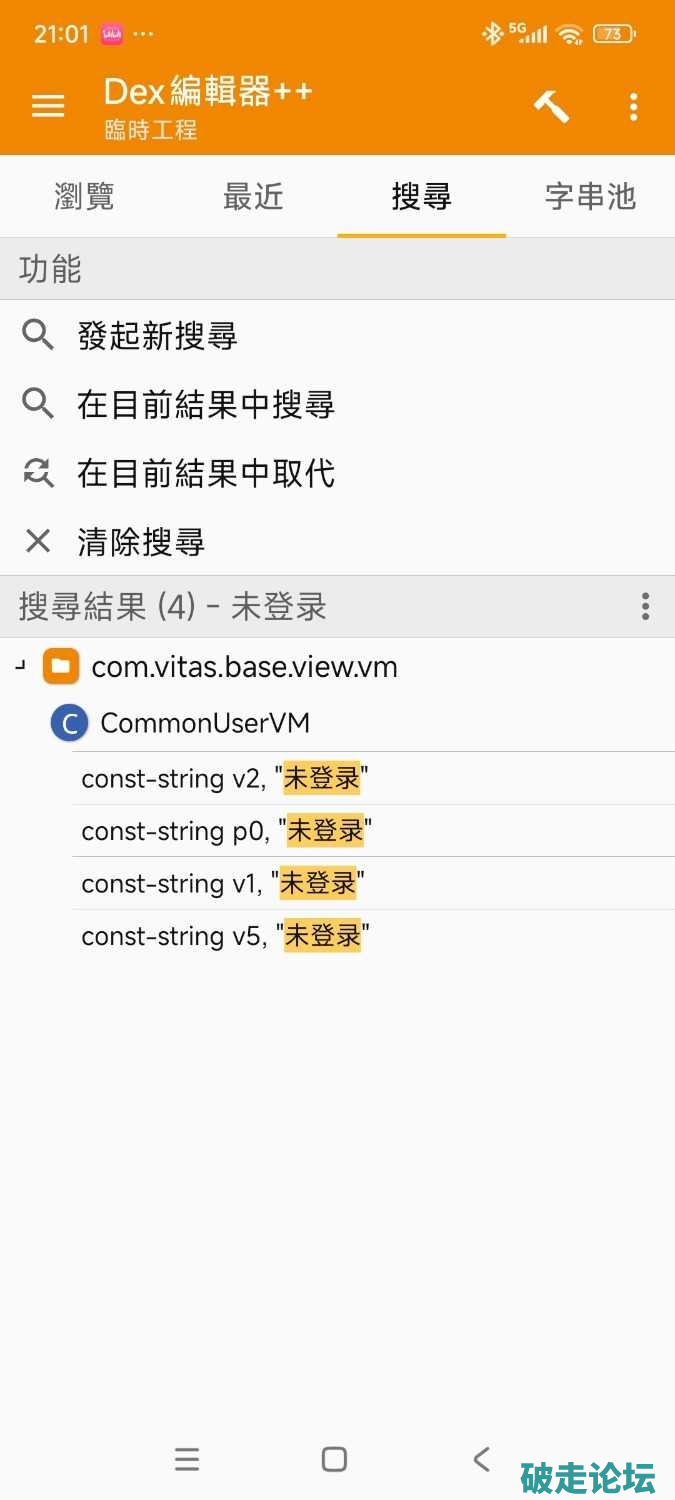Image resolution: width=675 pixels, height=1500 pixels.
Task: Select 在目前結果中搜尋
Action: 205,405
